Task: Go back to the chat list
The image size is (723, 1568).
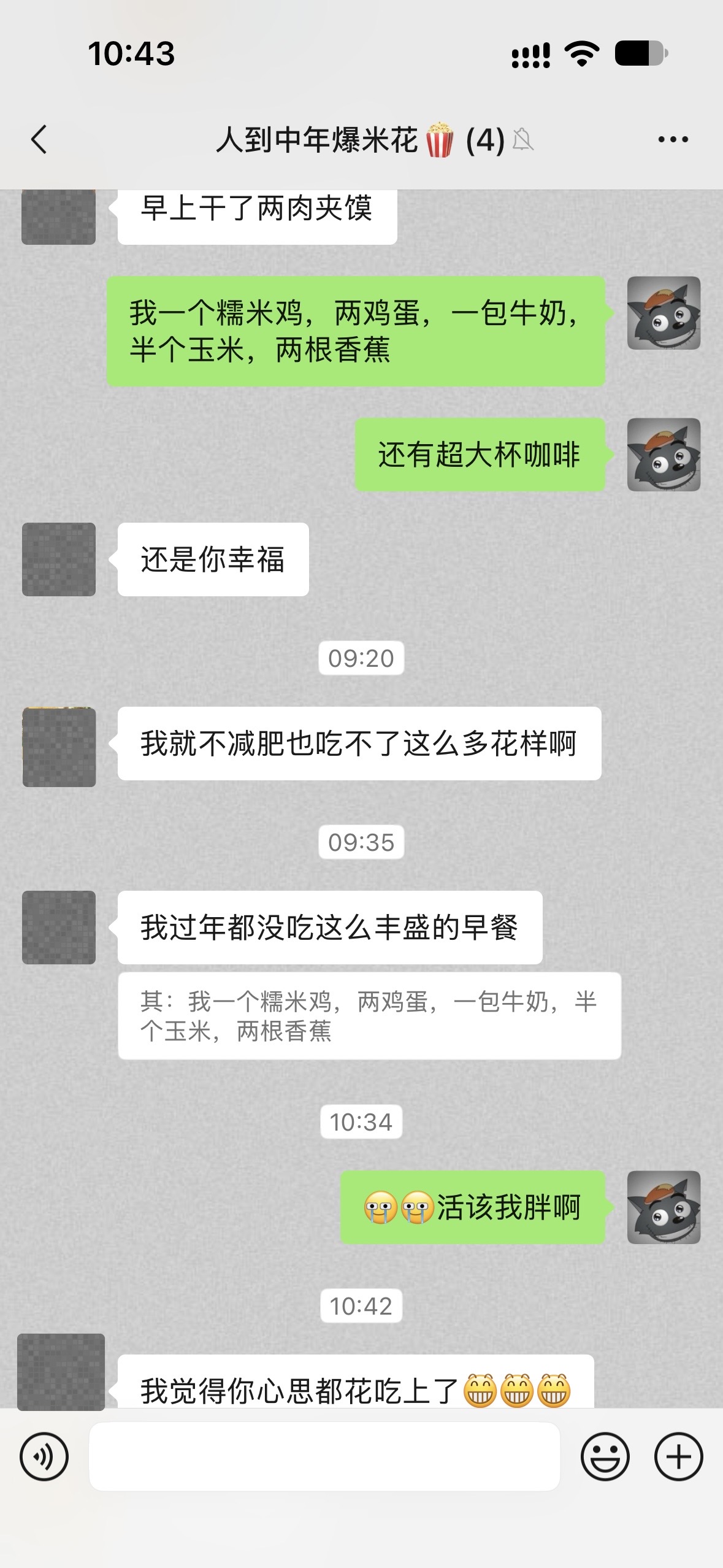Action: click(x=39, y=139)
